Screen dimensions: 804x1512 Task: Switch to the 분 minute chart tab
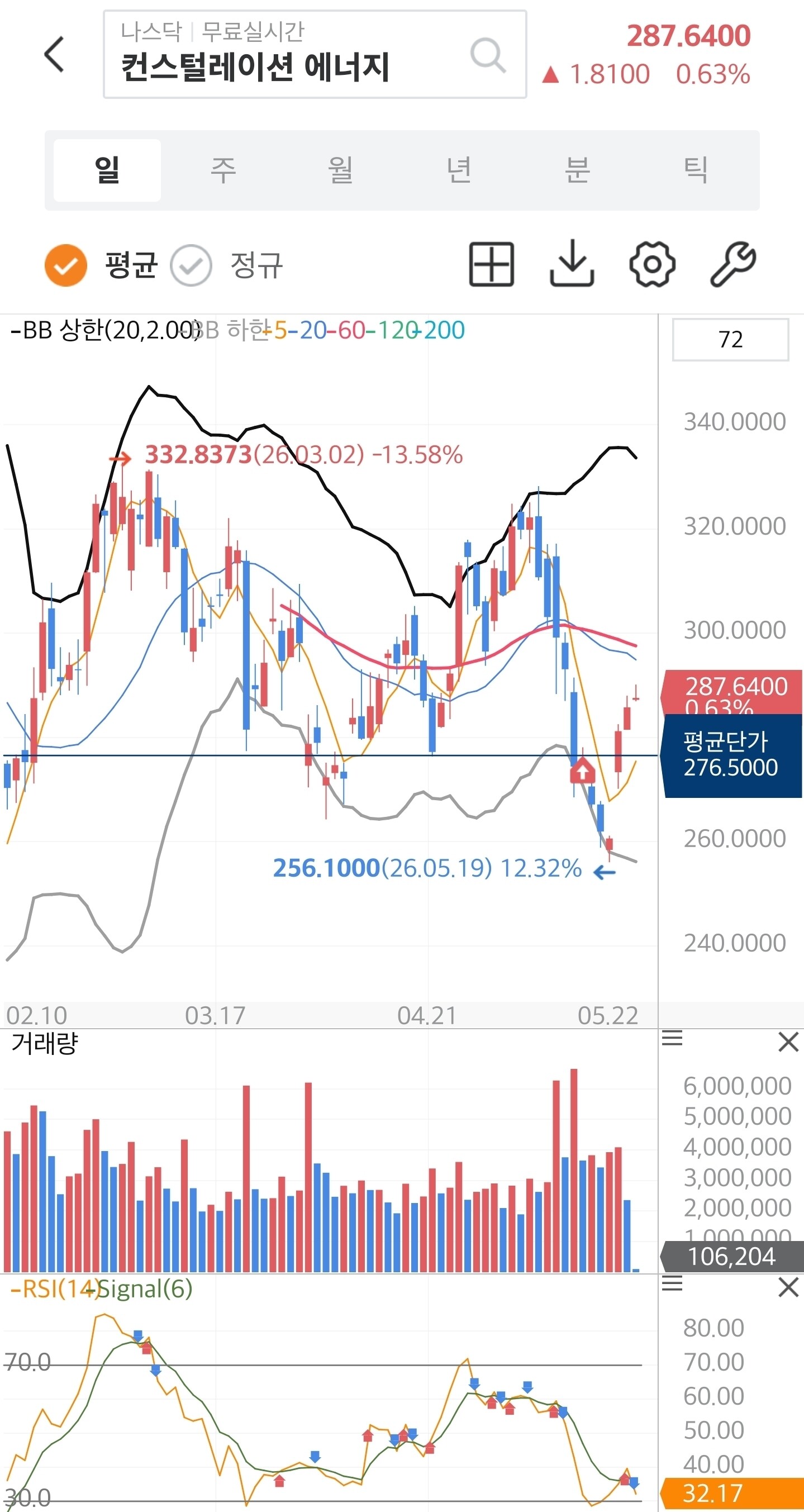tap(577, 170)
